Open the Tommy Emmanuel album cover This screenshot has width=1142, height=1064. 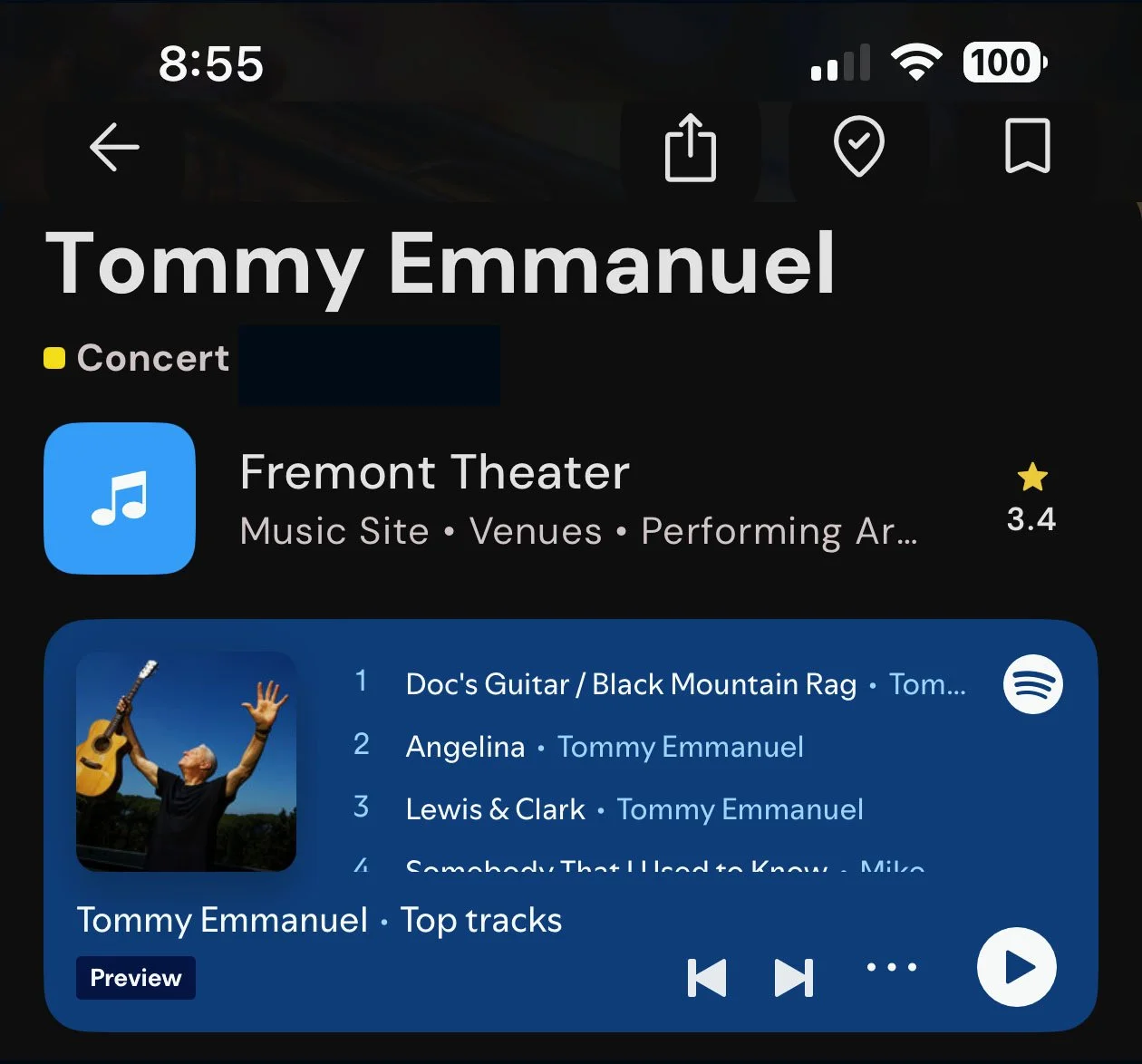(x=187, y=761)
